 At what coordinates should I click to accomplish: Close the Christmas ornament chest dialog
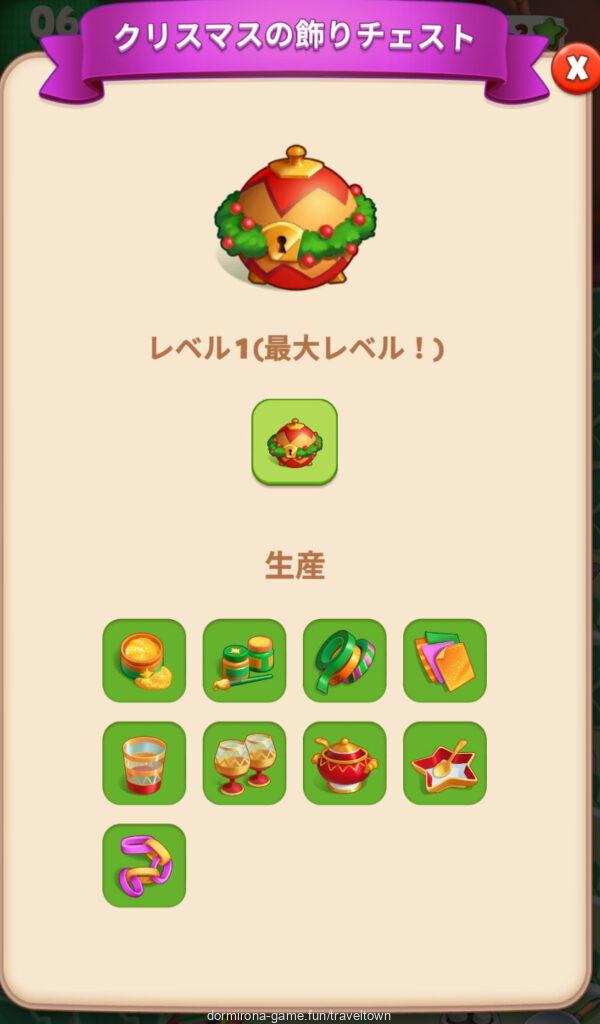[x=576, y=68]
